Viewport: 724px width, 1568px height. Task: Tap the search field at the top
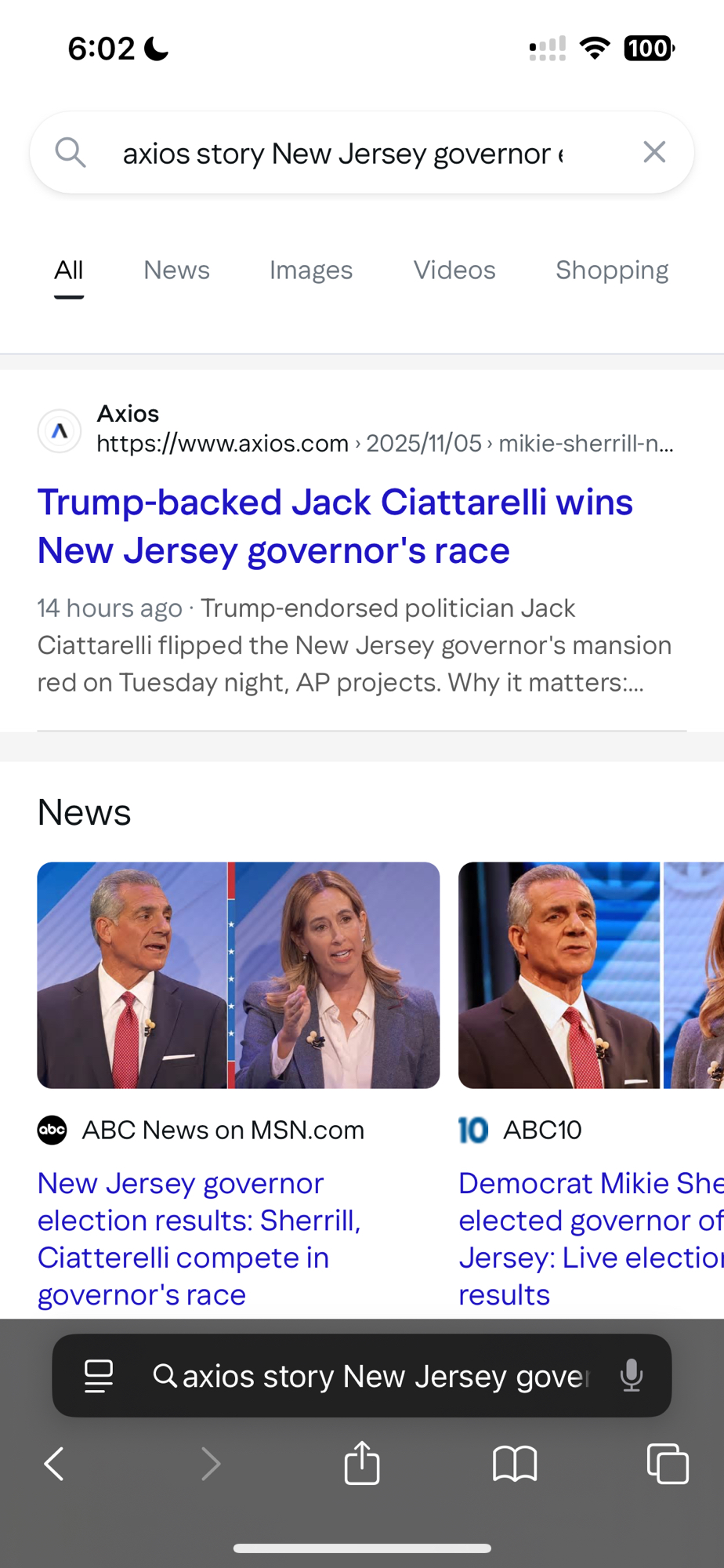pos(337,154)
